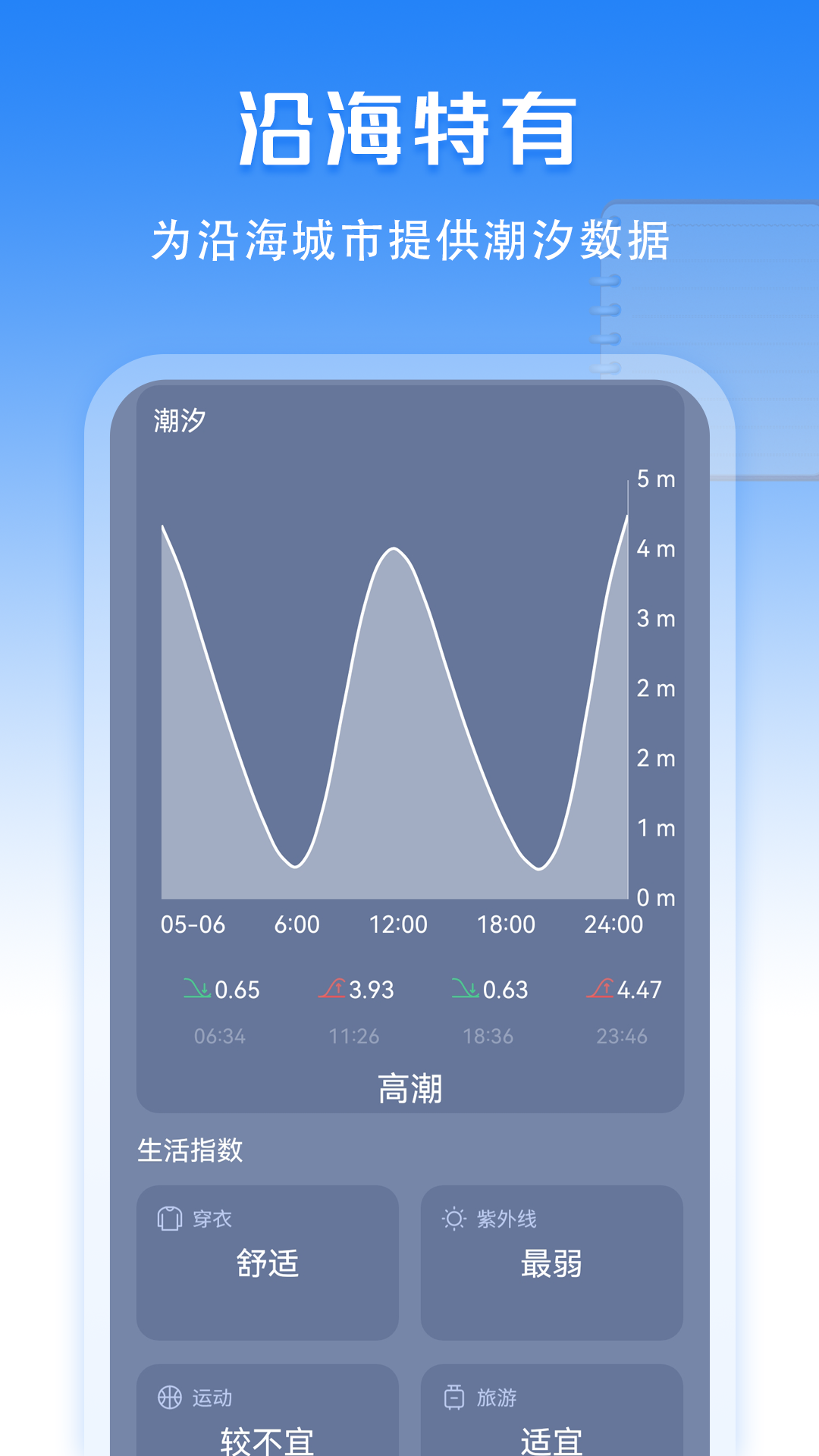Click the red high-tide icon beside 3.93
819x1456 pixels.
tap(331, 987)
